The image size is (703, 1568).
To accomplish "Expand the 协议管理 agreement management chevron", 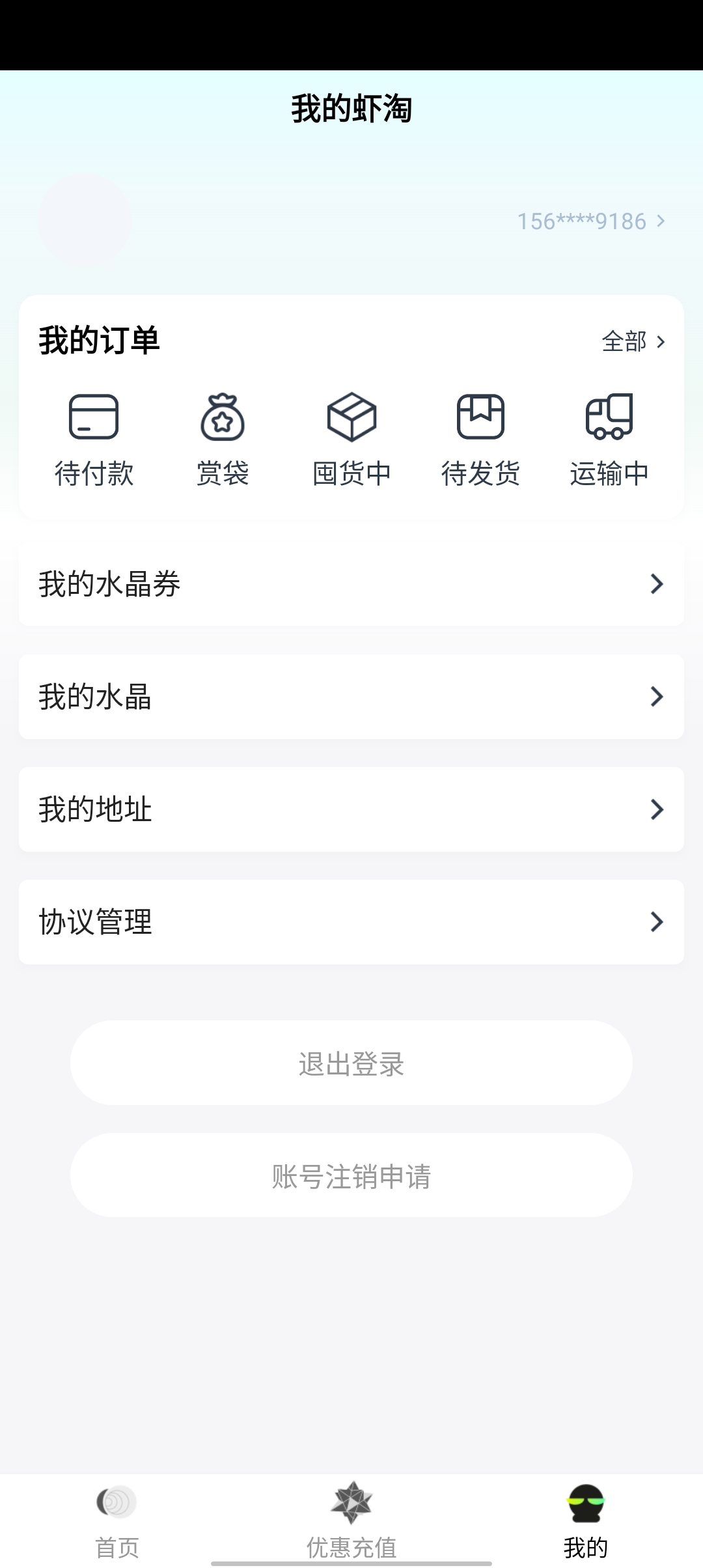I will click(656, 921).
